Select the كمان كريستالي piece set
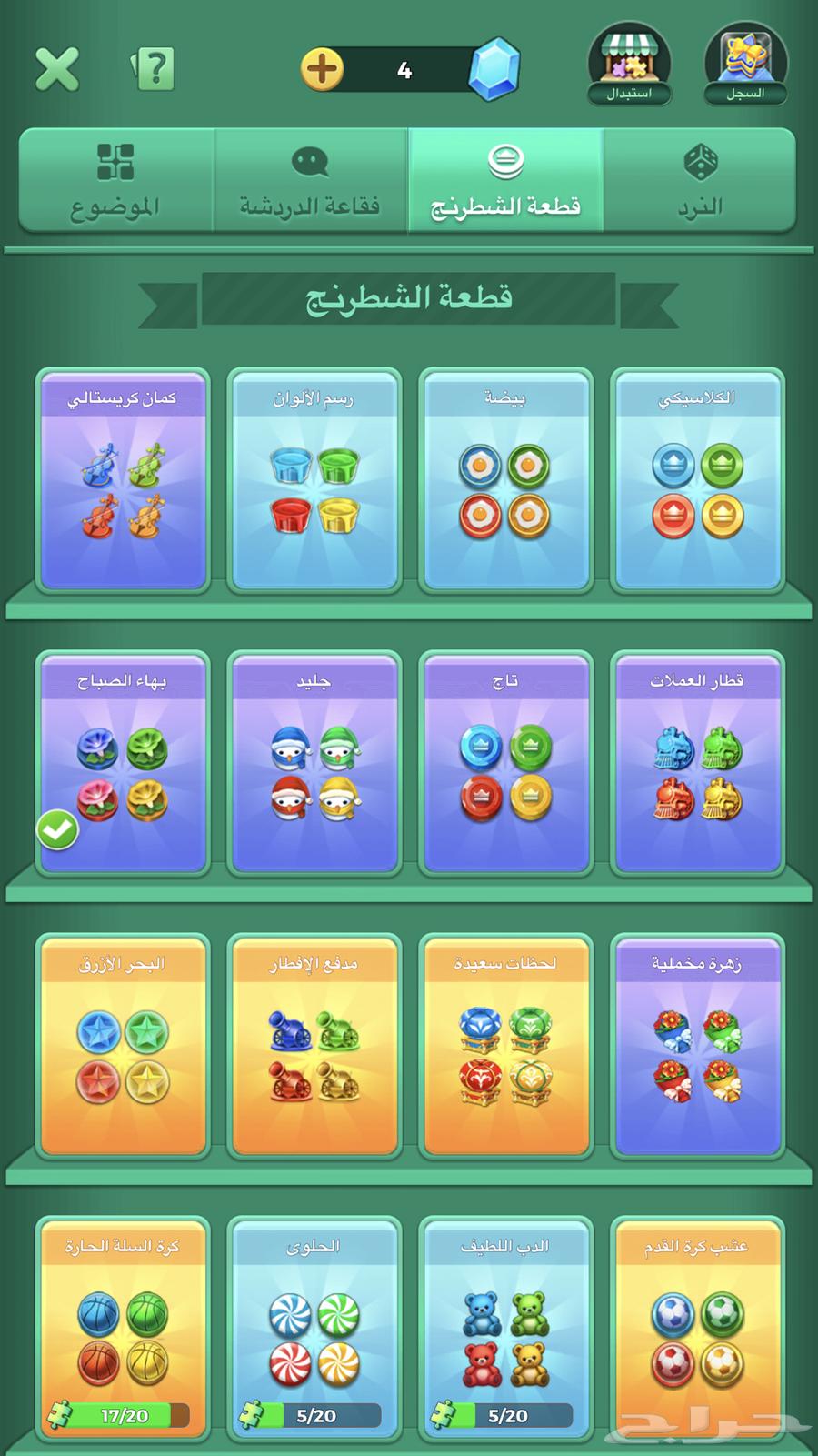Image resolution: width=818 pixels, height=1456 pixels. pos(123,480)
